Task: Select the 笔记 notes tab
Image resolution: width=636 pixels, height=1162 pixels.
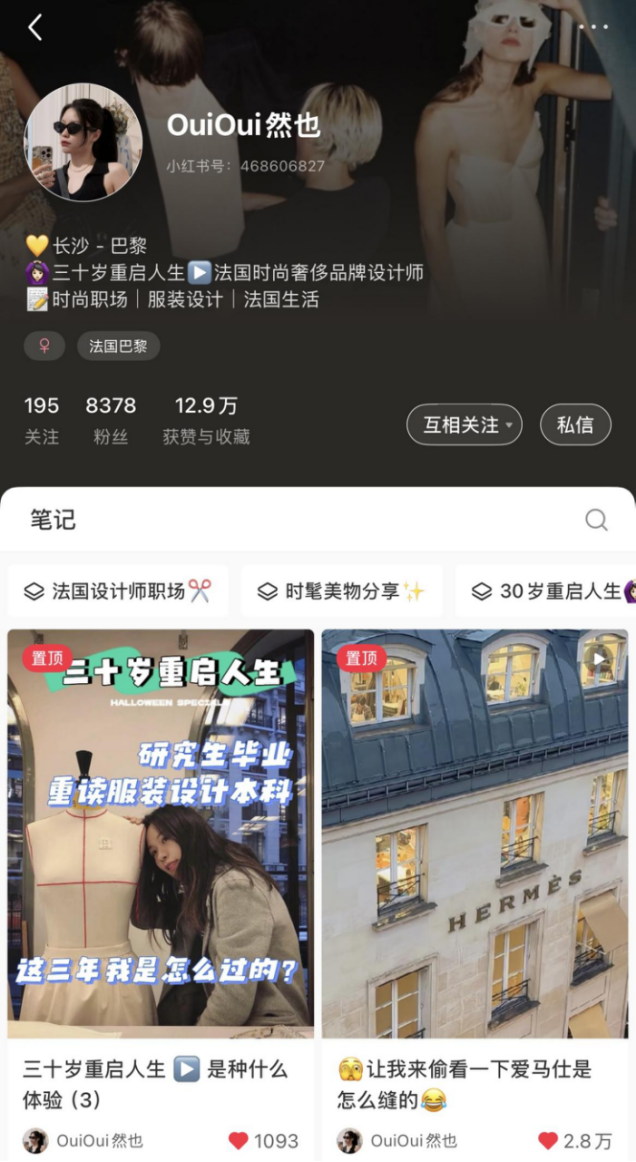Action: coord(53,519)
